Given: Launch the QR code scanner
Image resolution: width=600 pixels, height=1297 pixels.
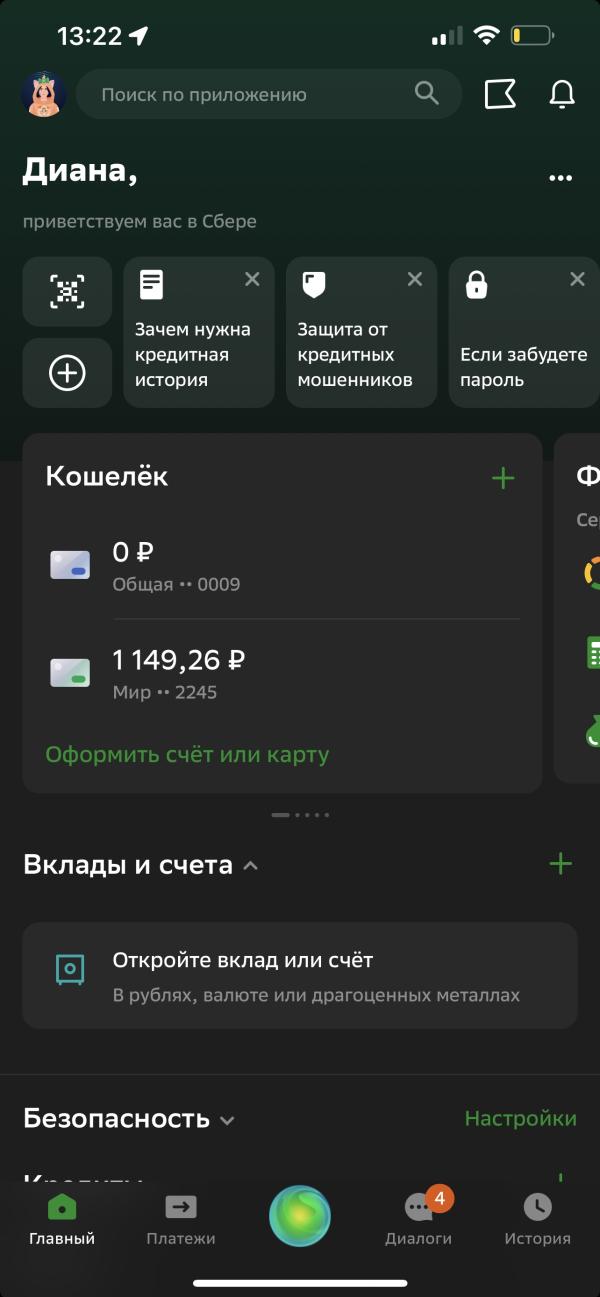Looking at the screenshot, I should point(67,291).
